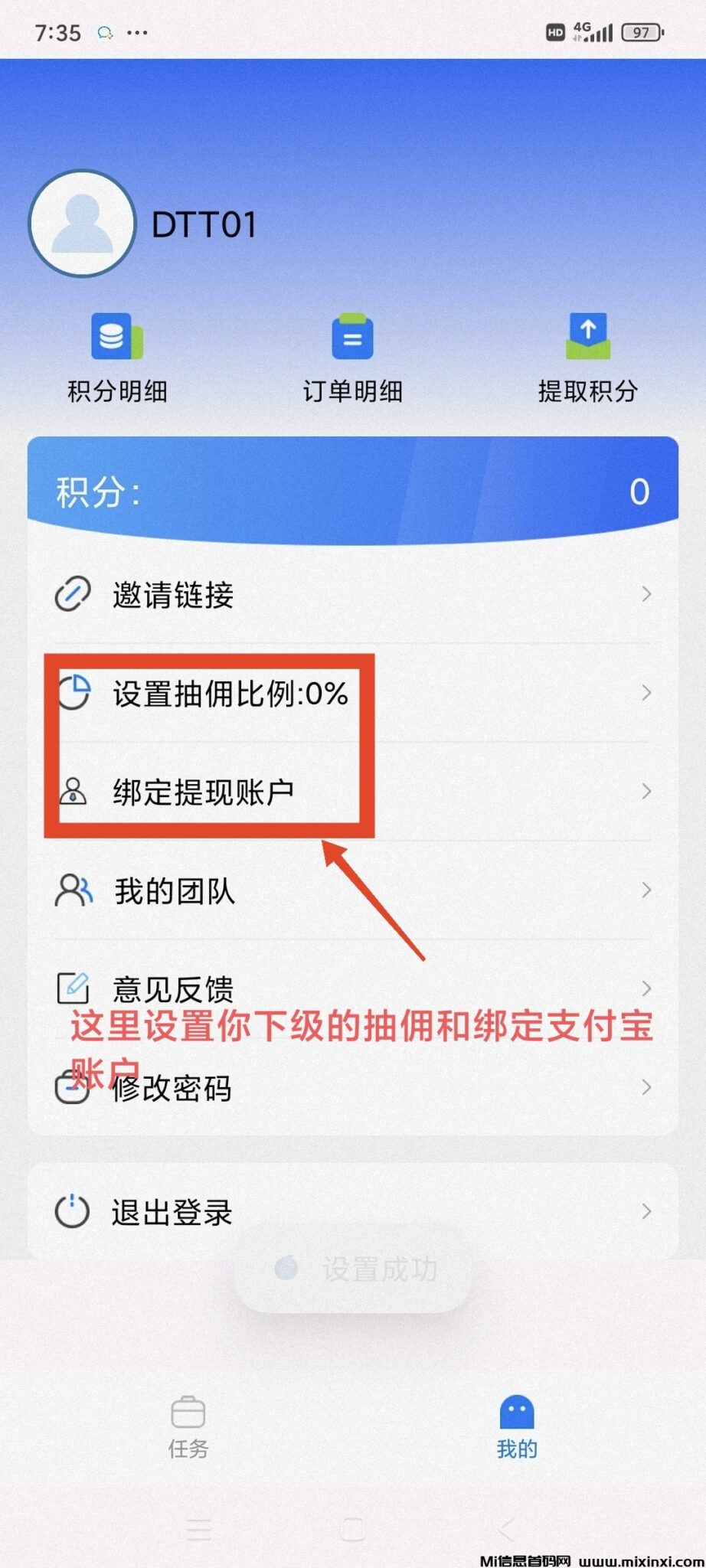Tap the system home button

[x=352, y=1530]
